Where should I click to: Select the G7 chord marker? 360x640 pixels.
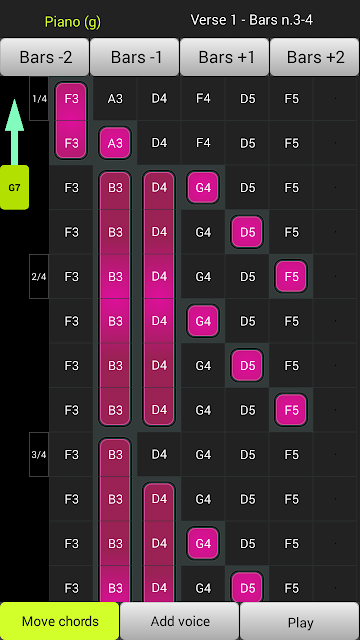(14, 187)
